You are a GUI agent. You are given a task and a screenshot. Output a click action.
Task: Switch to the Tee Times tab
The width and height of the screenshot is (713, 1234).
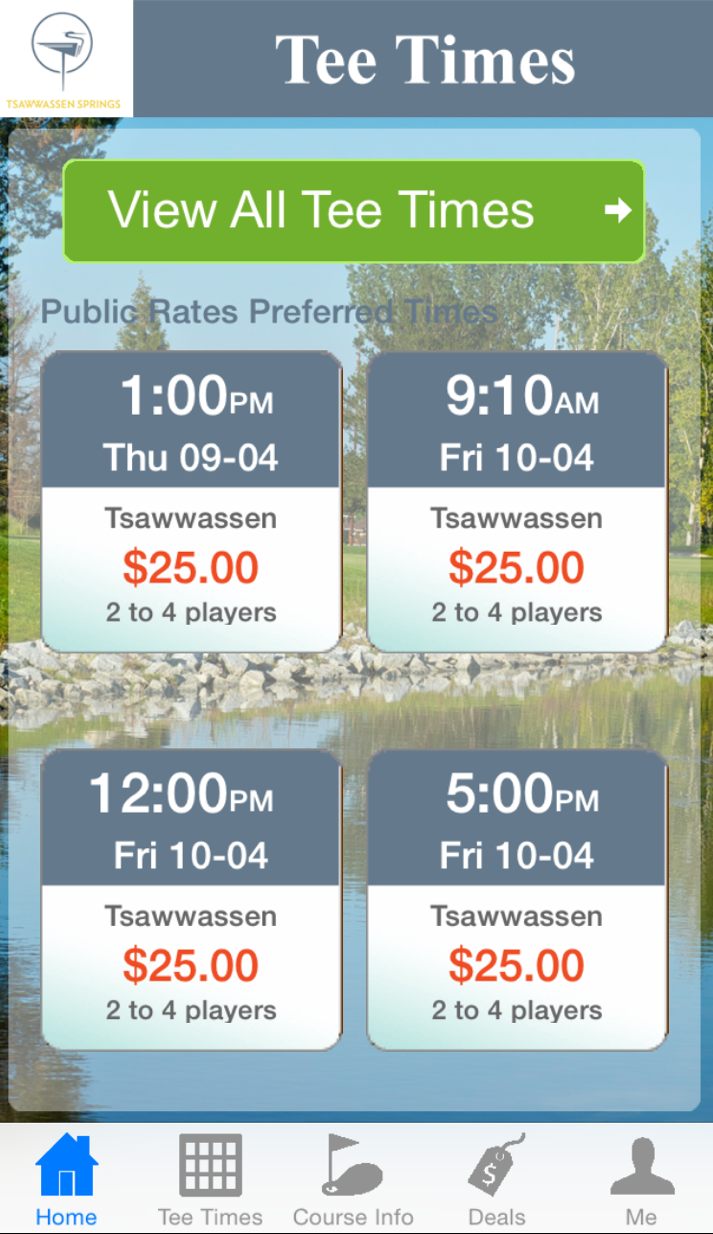tap(210, 1180)
